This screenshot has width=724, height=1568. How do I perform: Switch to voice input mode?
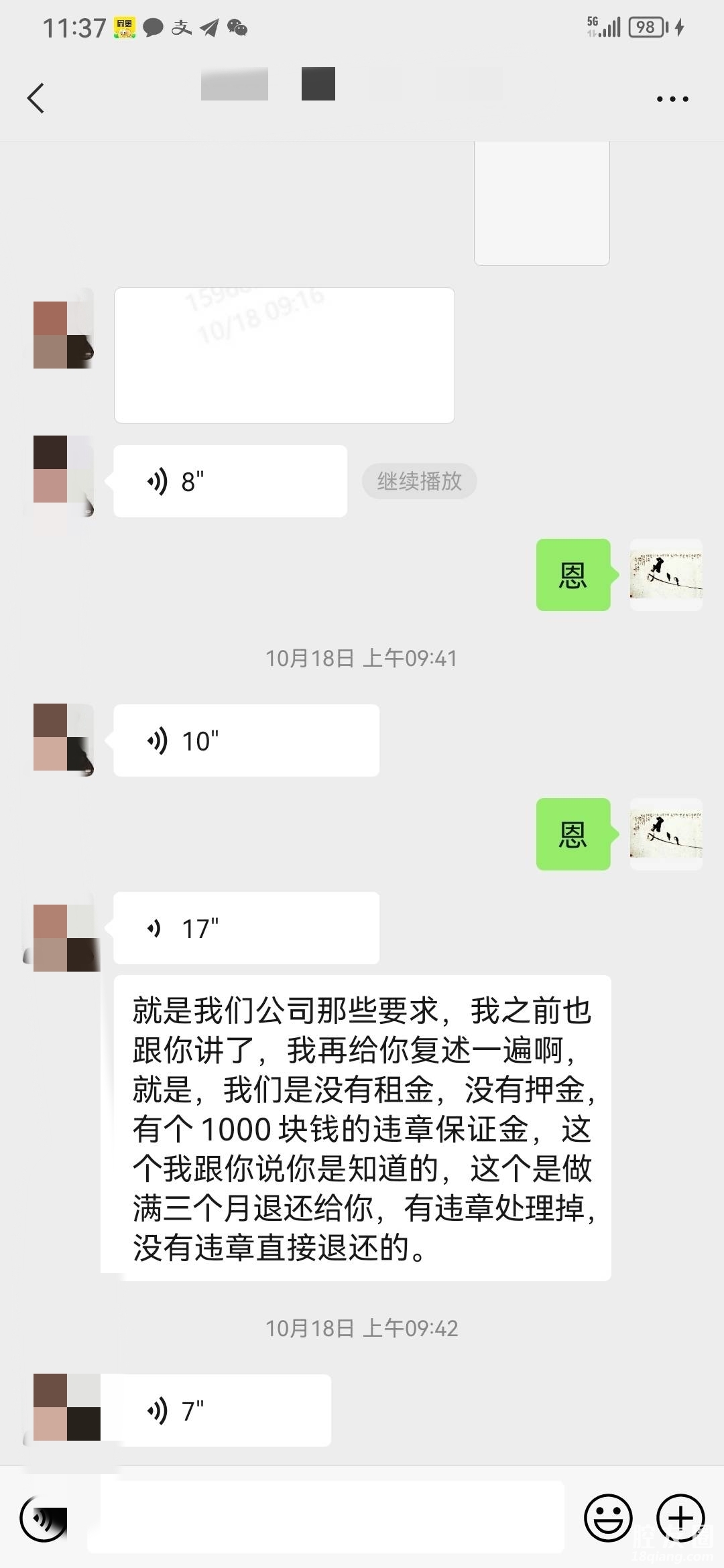[44, 1518]
